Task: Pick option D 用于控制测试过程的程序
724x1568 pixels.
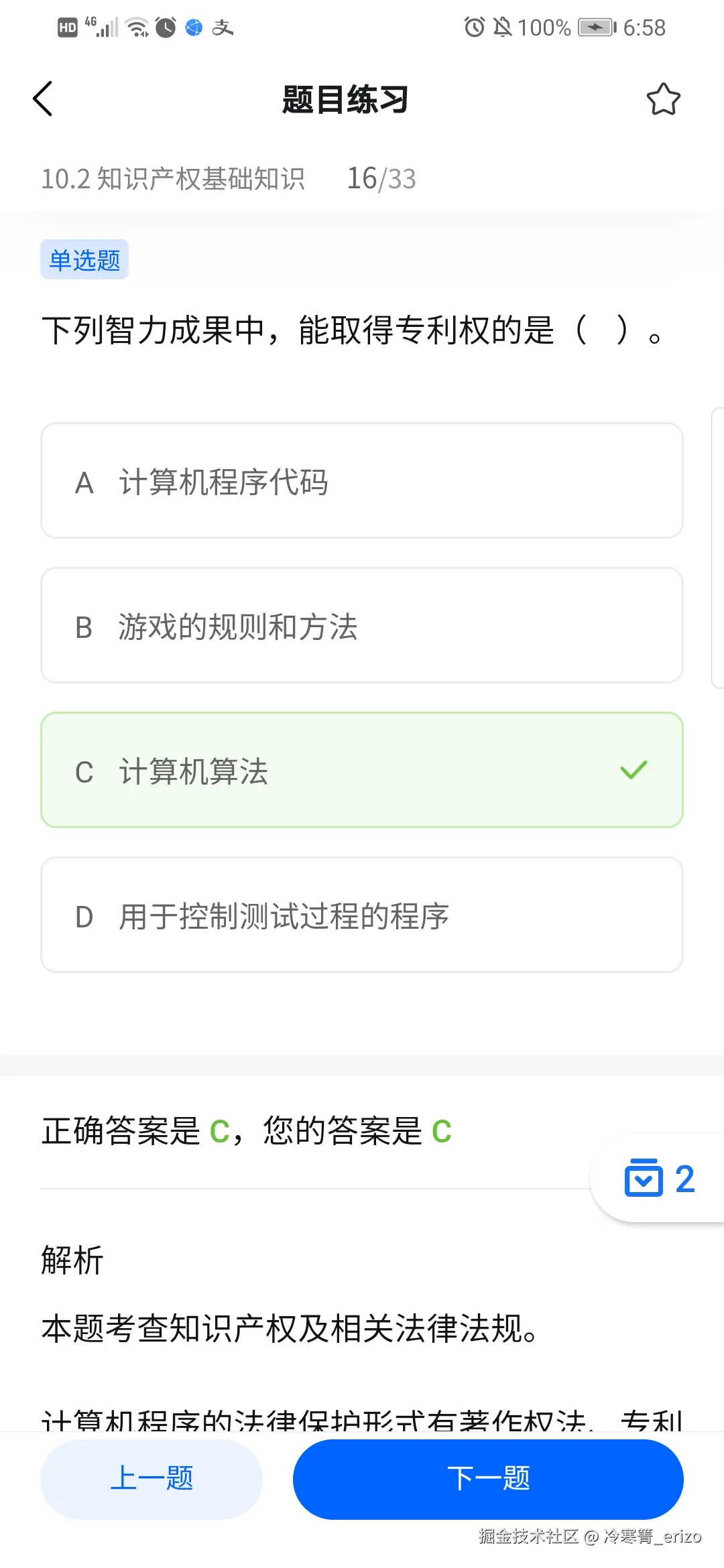Action: pos(362,915)
